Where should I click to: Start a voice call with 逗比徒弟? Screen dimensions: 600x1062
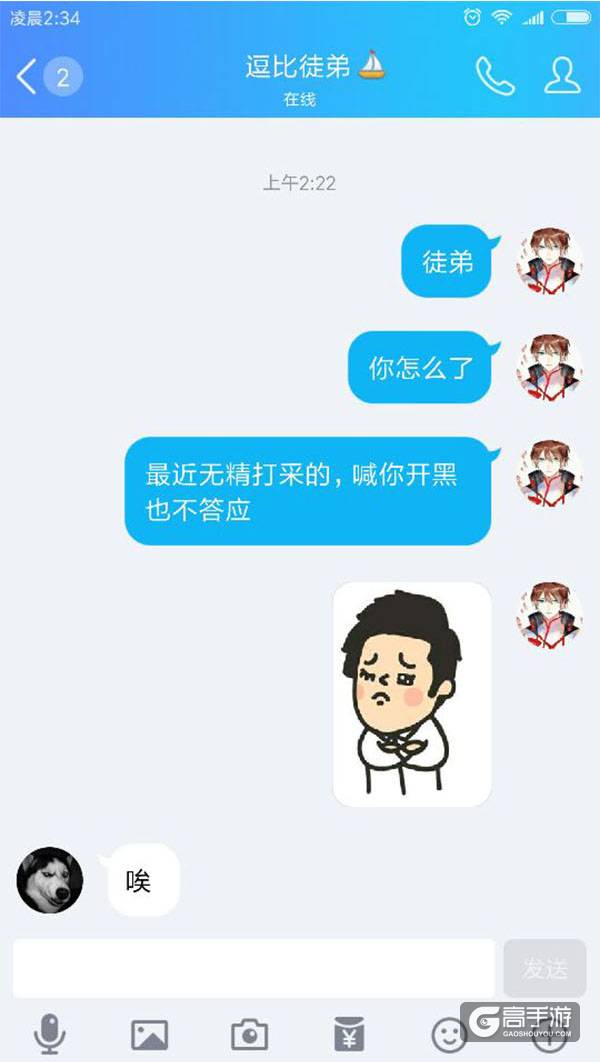pos(494,76)
